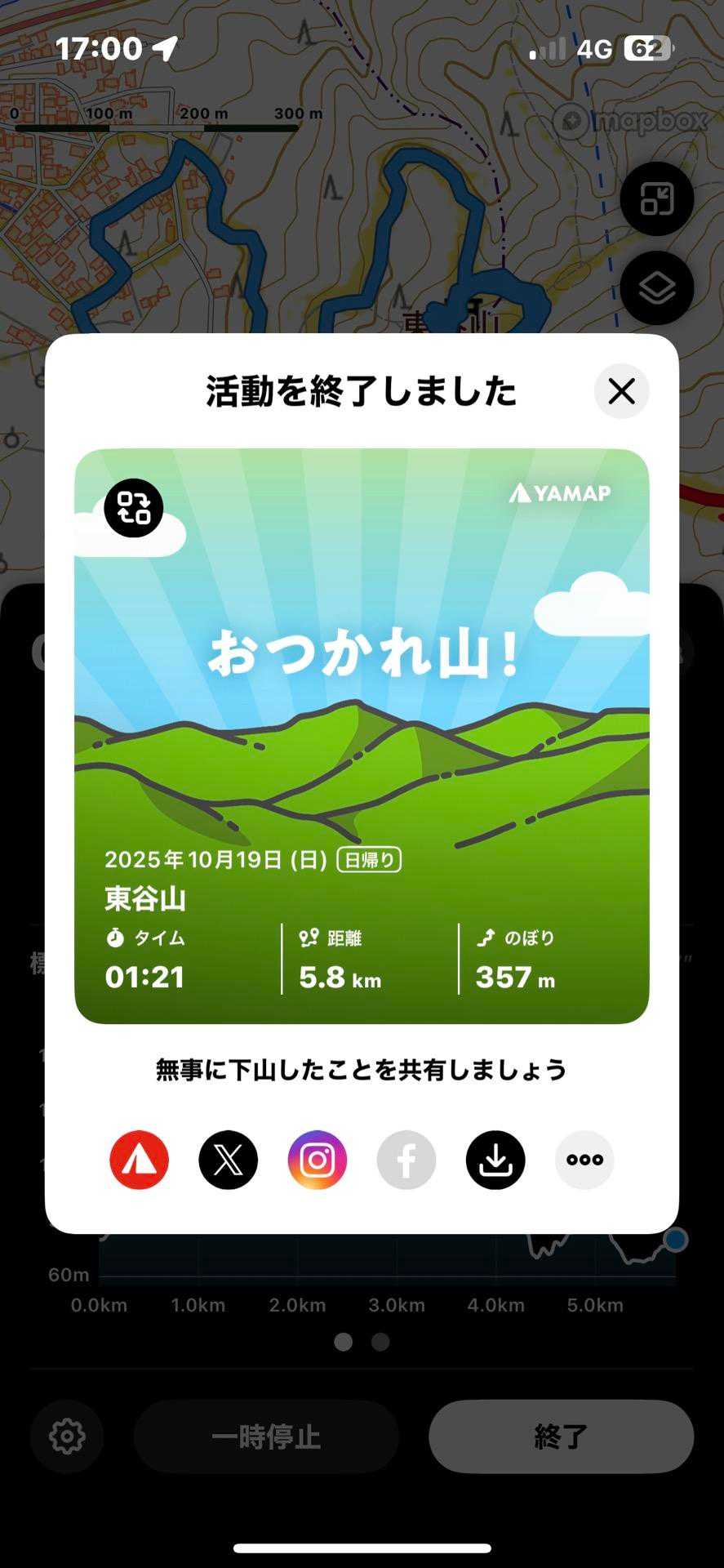This screenshot has height=1568, width=724.
Task: Download the share card image
Action: [x=495, y=1160]
